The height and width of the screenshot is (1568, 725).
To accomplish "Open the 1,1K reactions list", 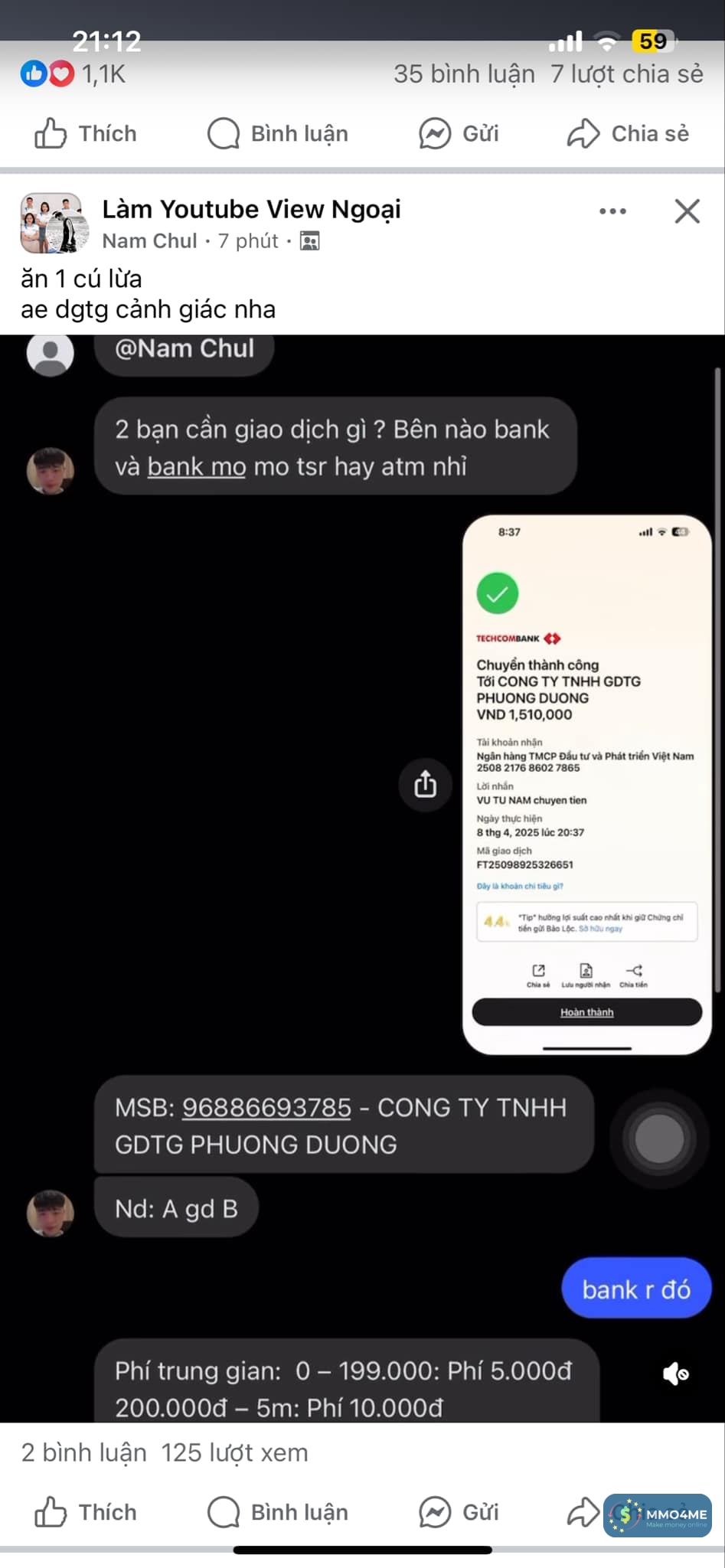I will point(73,74).
